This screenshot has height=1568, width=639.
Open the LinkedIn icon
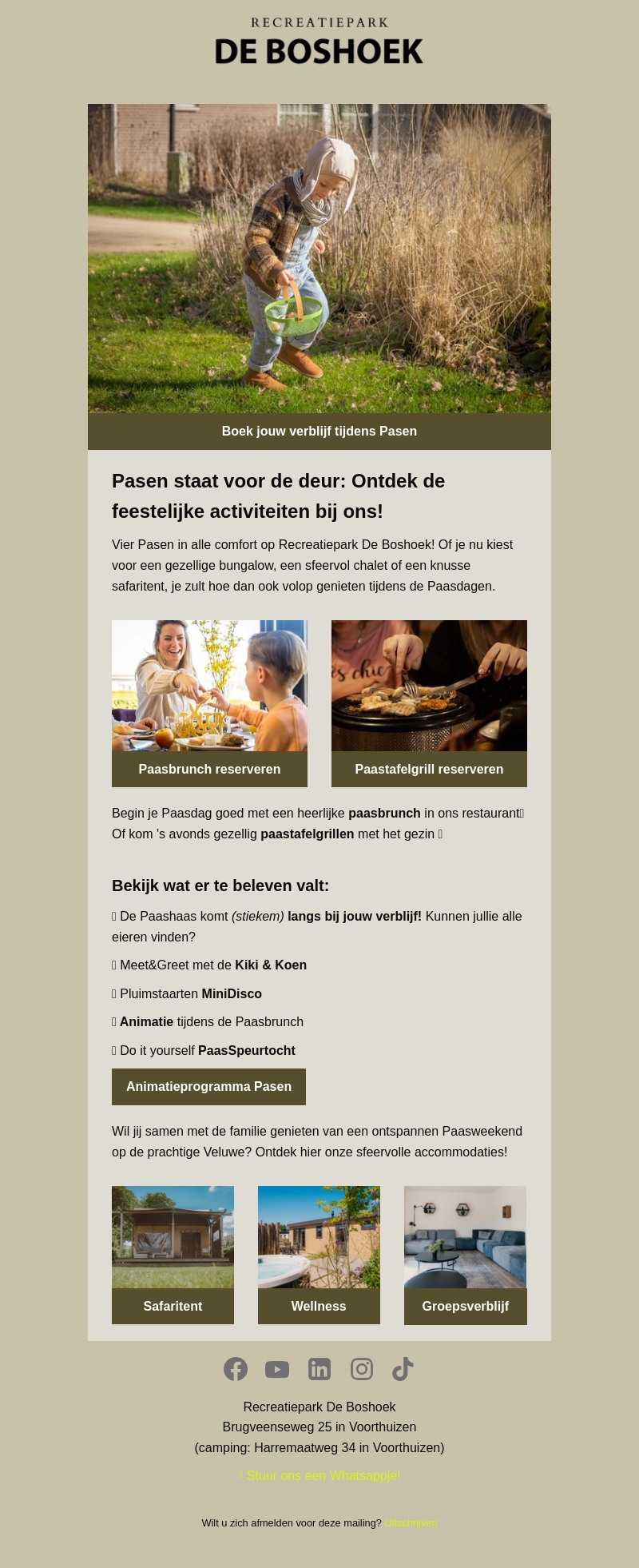[319, 1369]
